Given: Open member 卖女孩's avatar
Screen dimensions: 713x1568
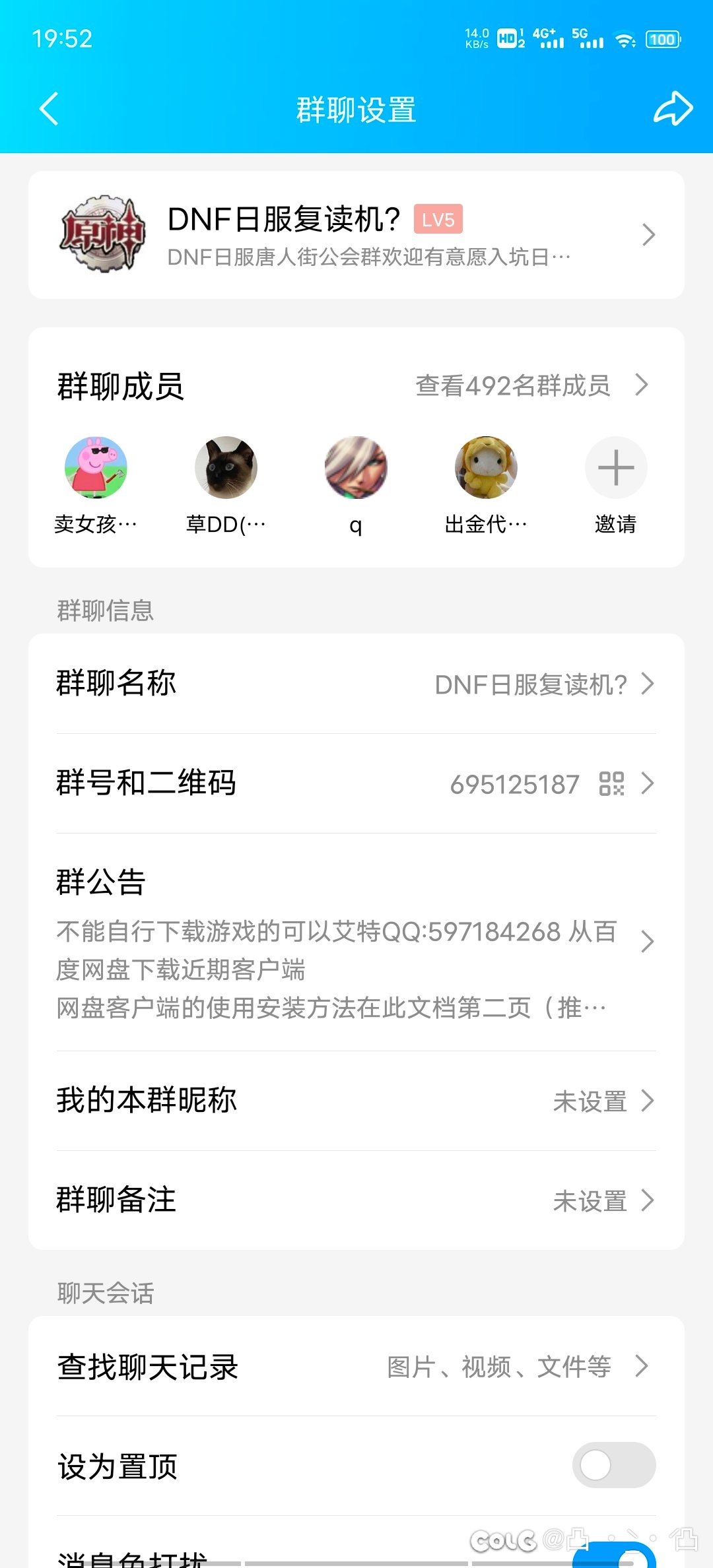Looking at the screenshot, I should [96, 467].
